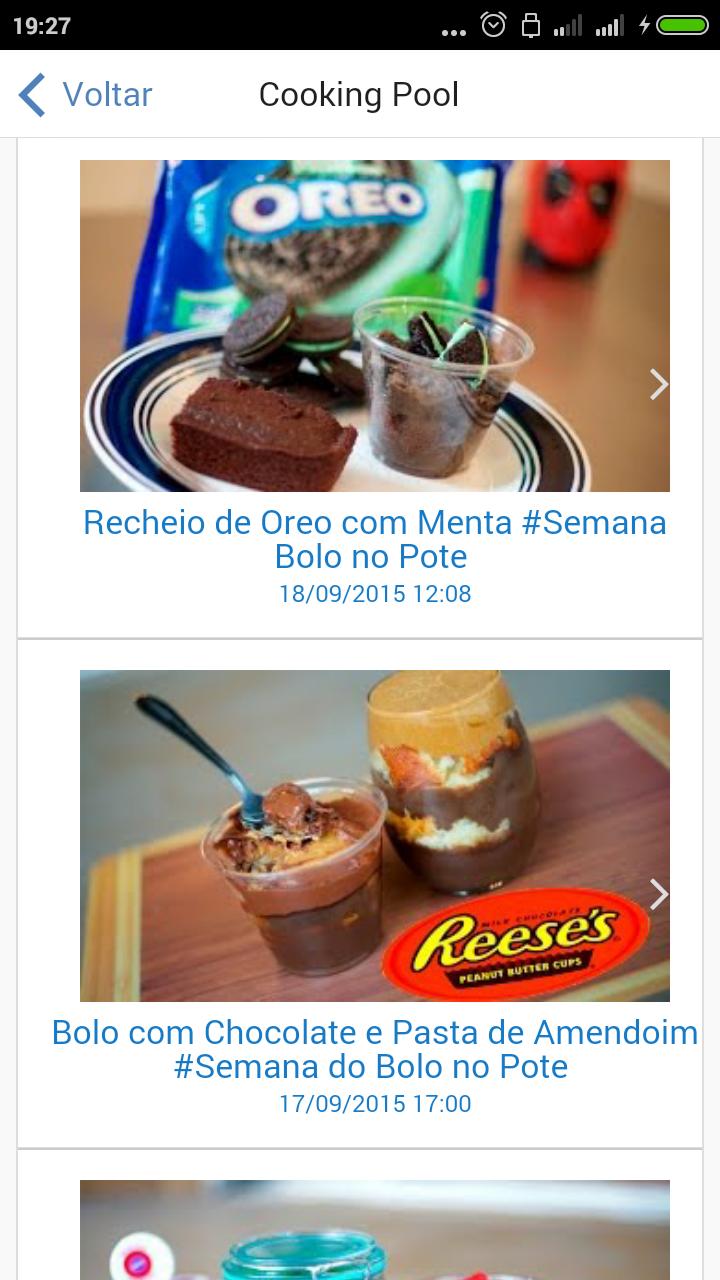Select the Cooking Pool title

pos(358,93)
